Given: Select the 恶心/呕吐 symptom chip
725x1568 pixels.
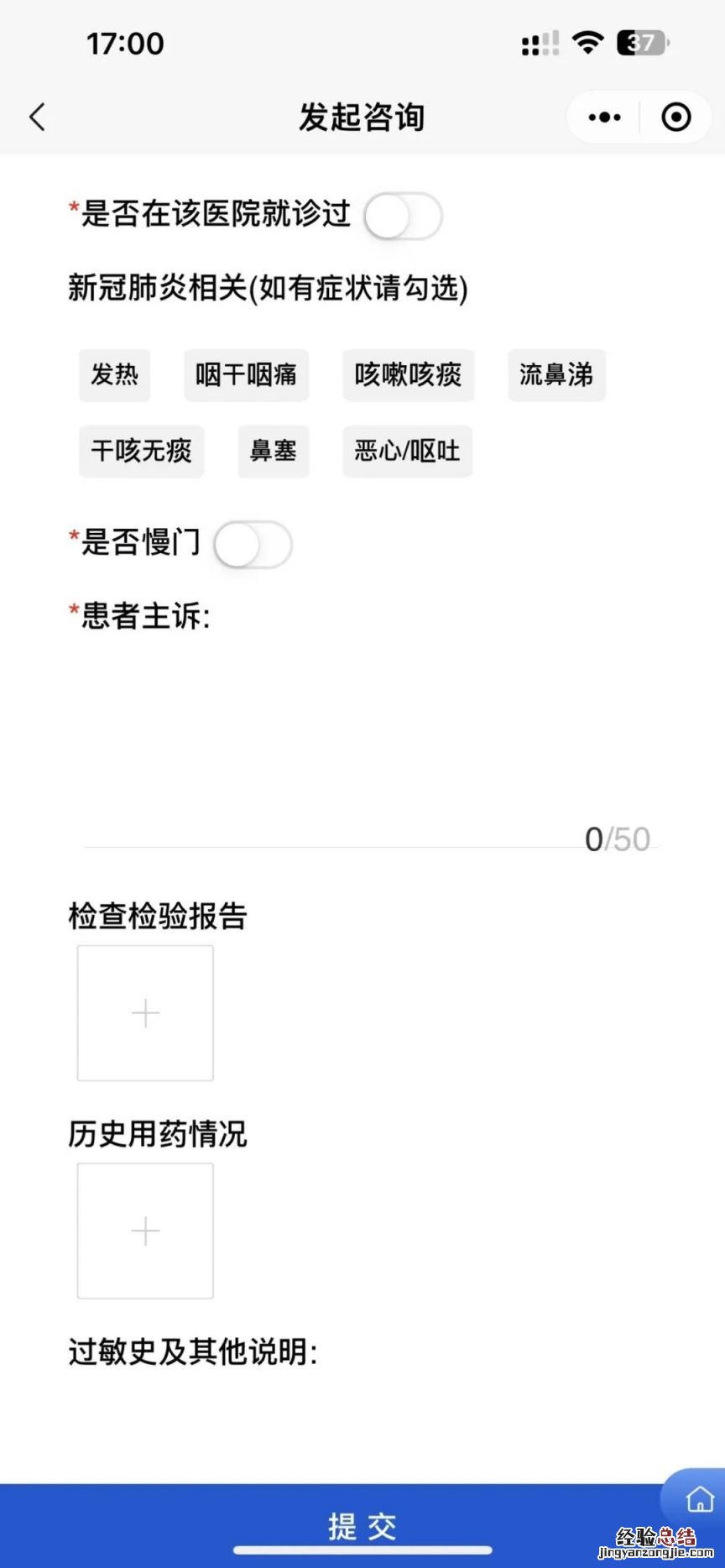Looking at the screenshot, I should (407, 452).
